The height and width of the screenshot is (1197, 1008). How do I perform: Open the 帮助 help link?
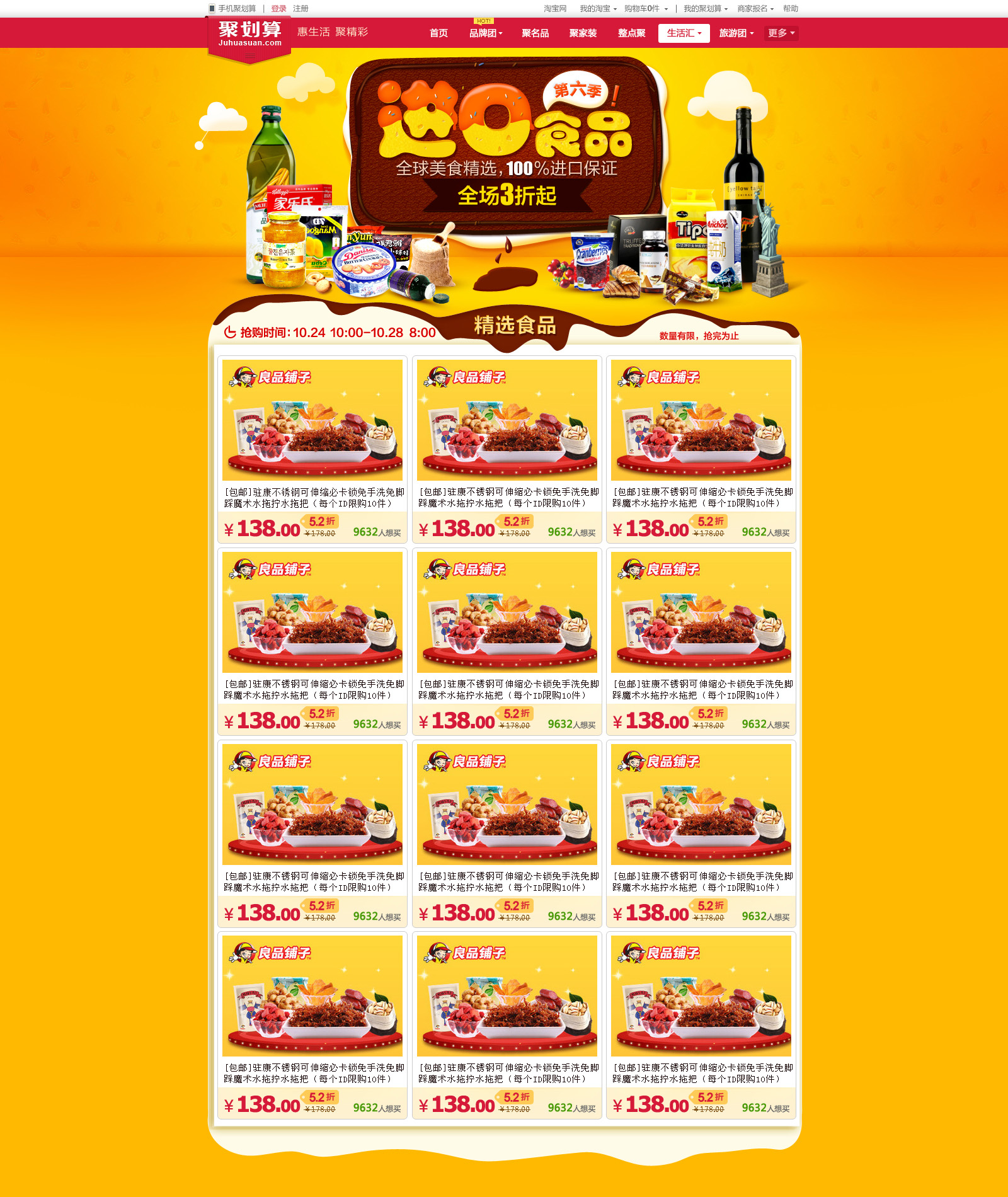coord(790,9)
